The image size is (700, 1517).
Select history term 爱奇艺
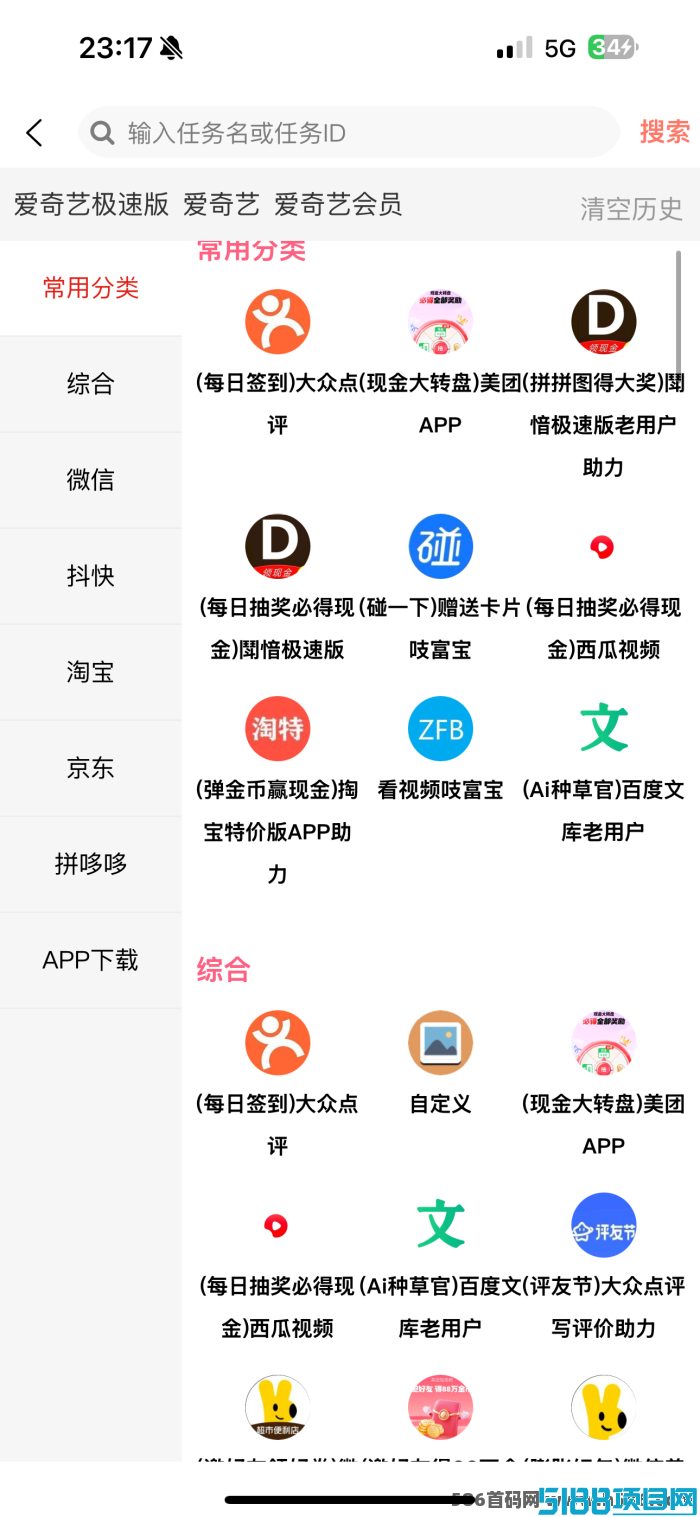click(221, 205)
